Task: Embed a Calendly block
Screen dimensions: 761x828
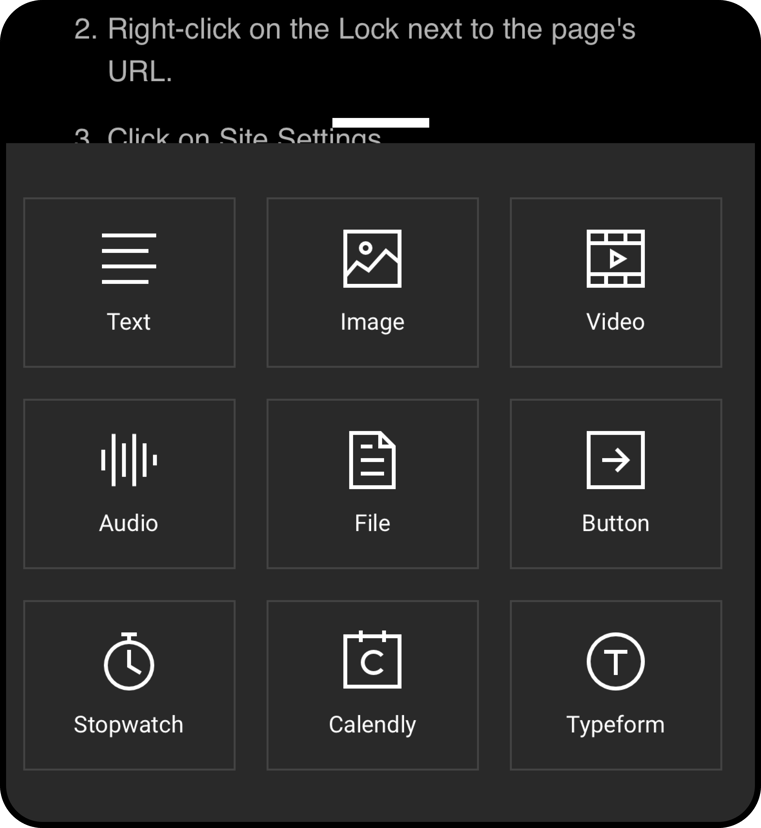Action: [x=372, y=685]
